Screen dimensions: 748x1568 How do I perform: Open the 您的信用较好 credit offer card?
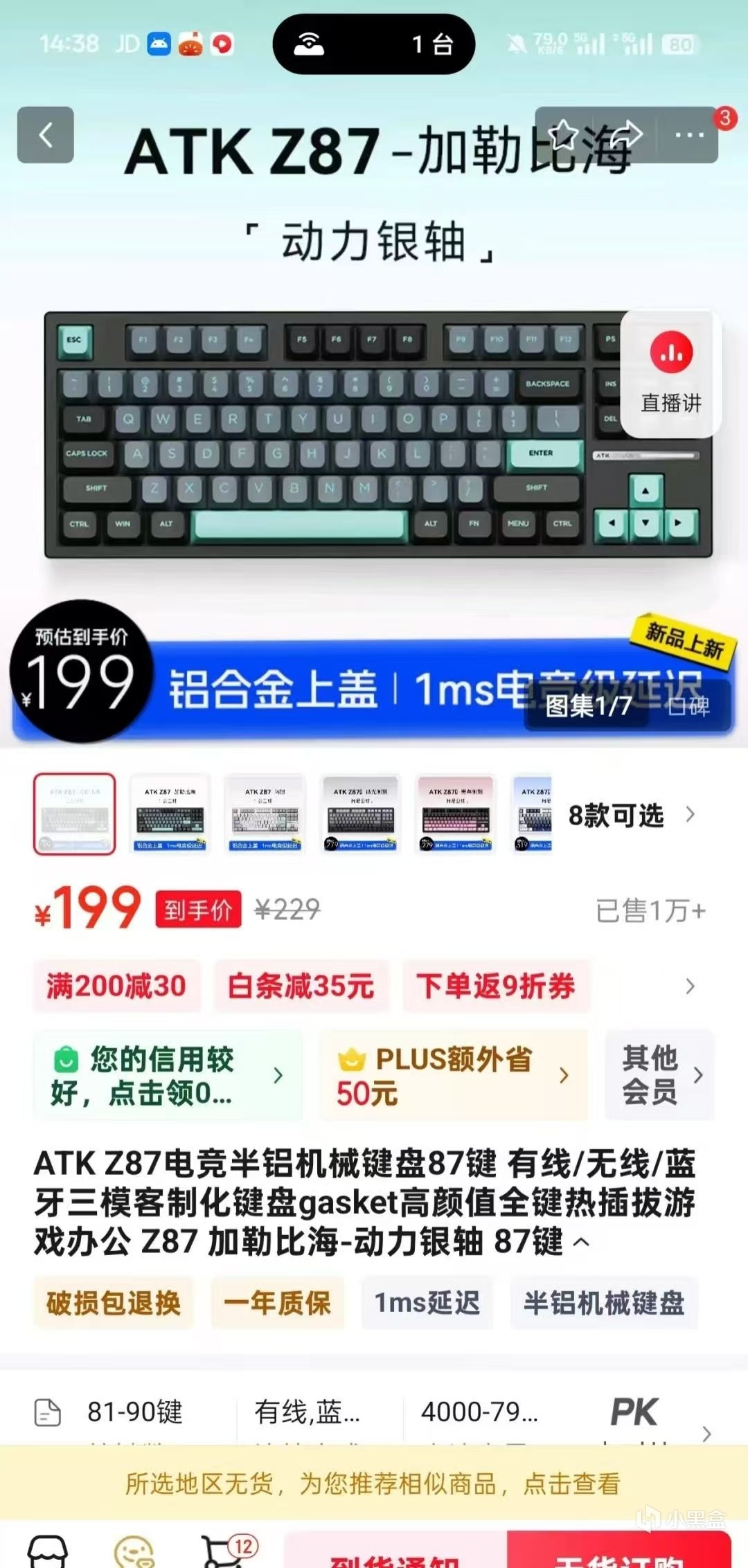(168, 1075)
